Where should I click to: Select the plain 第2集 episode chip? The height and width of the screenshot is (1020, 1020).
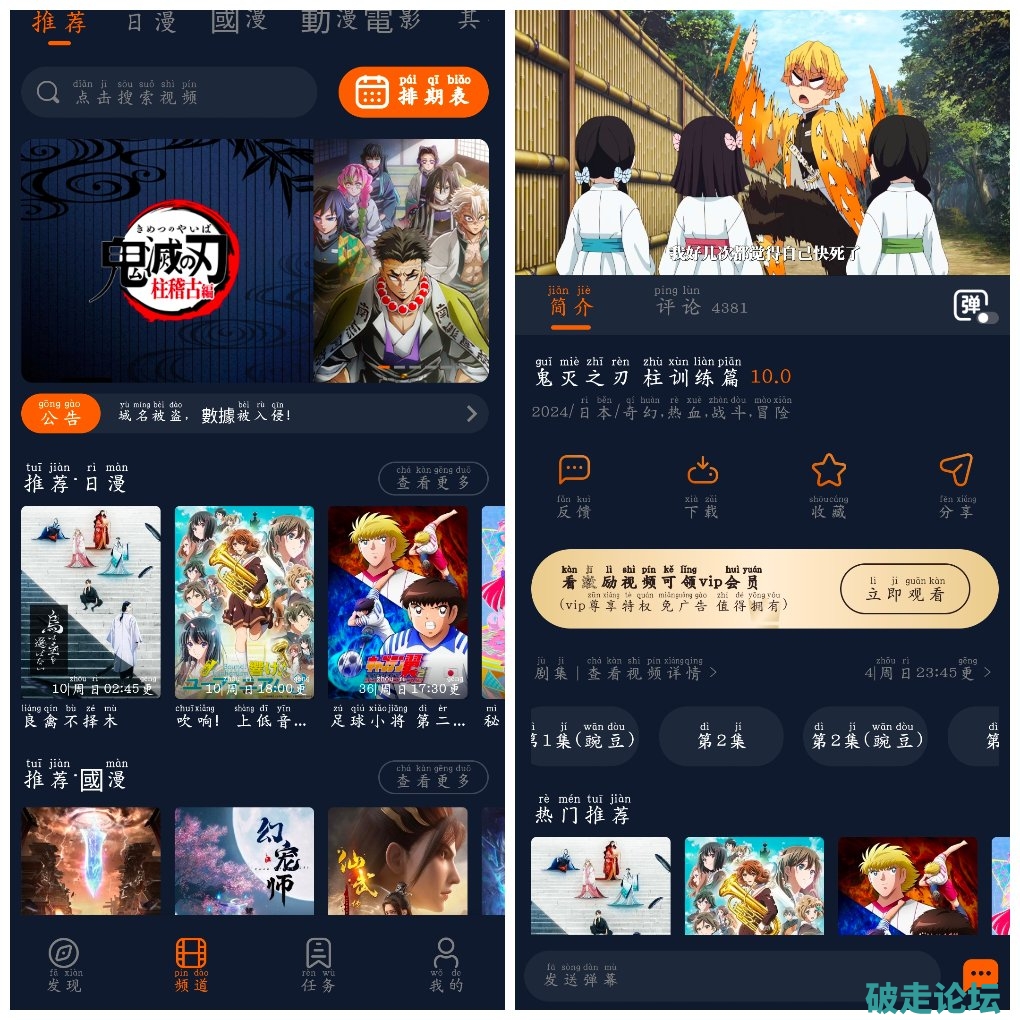pos(721,740)
